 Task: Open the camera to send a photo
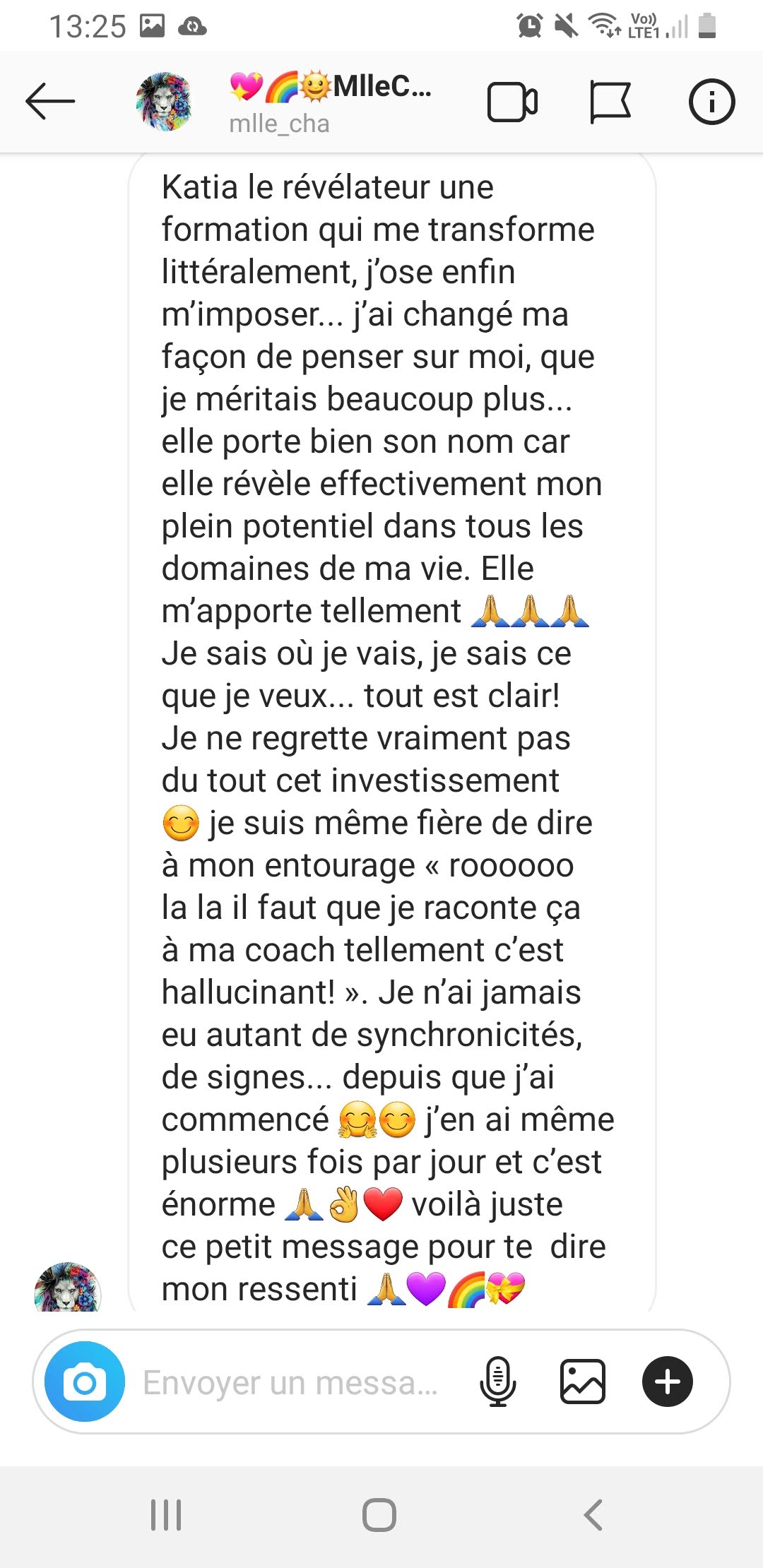click(85, 1382)
